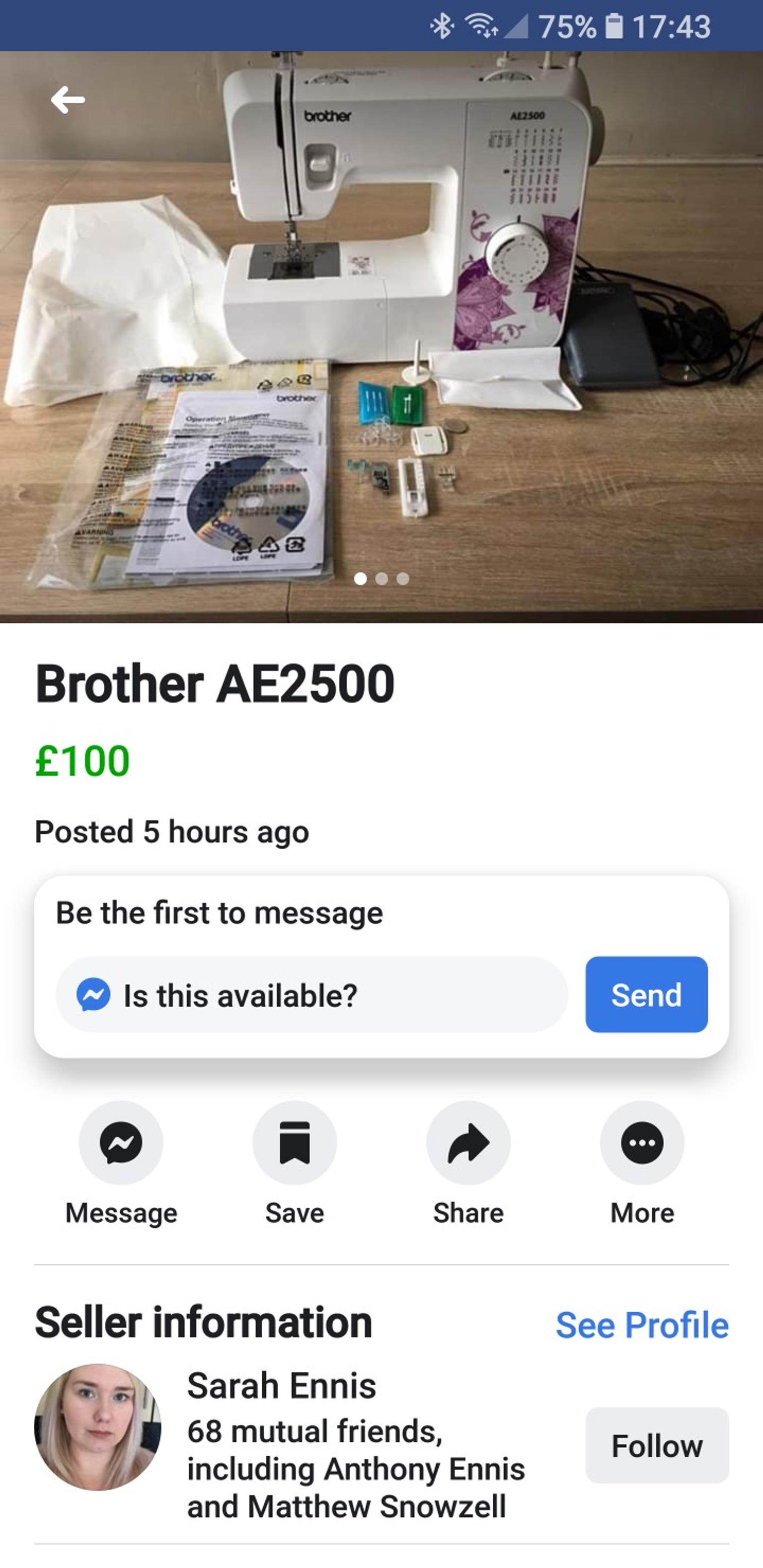Share the listing via the Share arrow icon

click(x=468, y=1144)
